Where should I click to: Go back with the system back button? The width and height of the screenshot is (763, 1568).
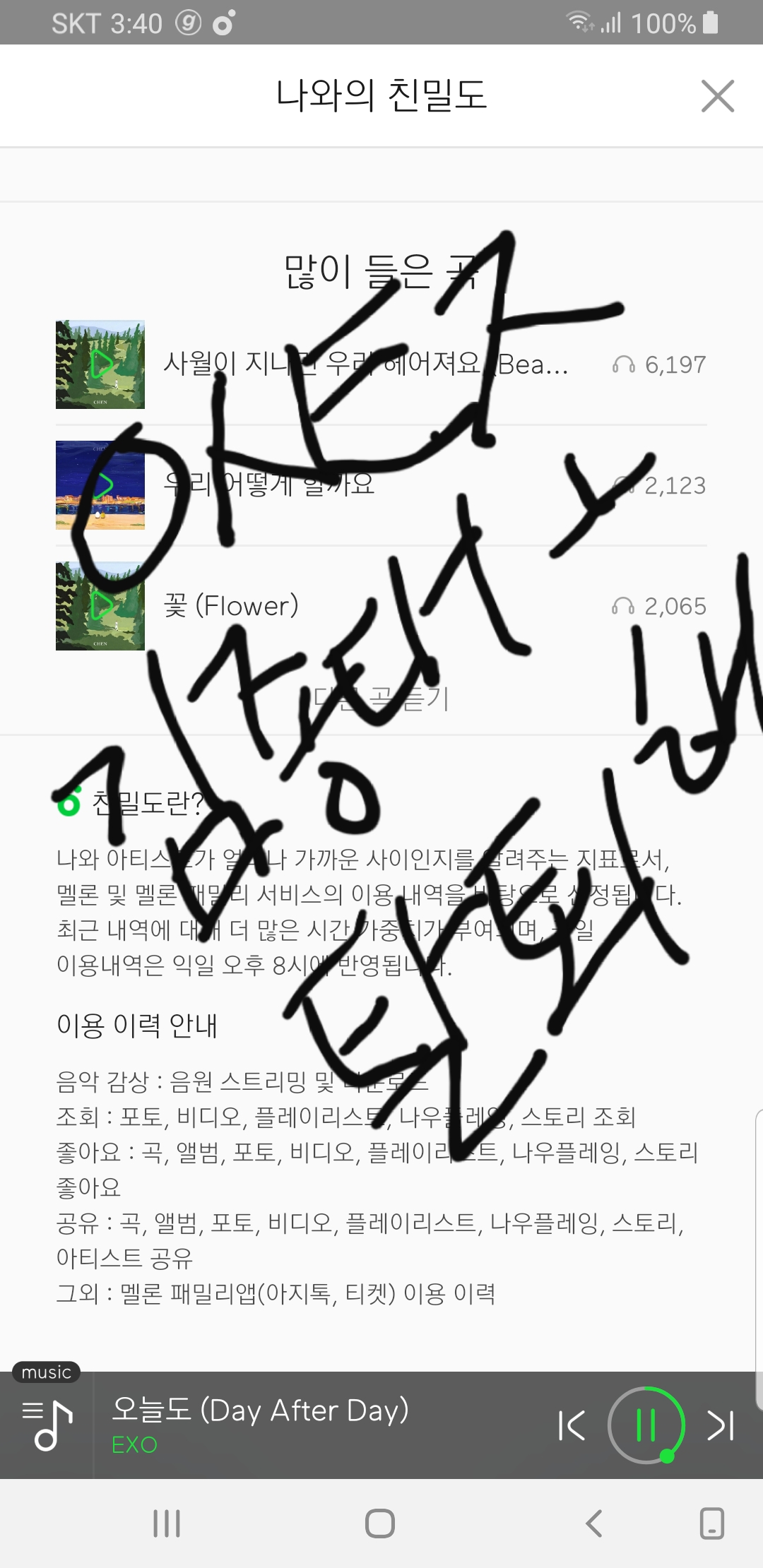594,1524
